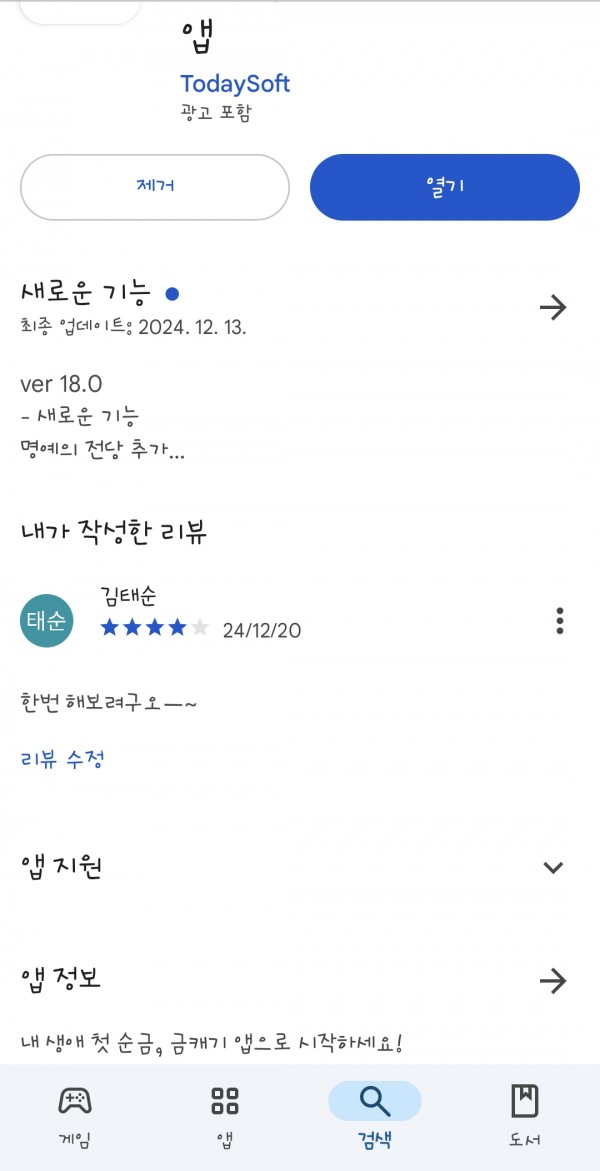The width and height of the screenshot is (600, 1171).
Task: Go to the 앱 tab
Action: pyautogui.click(x=225, y=1116)
